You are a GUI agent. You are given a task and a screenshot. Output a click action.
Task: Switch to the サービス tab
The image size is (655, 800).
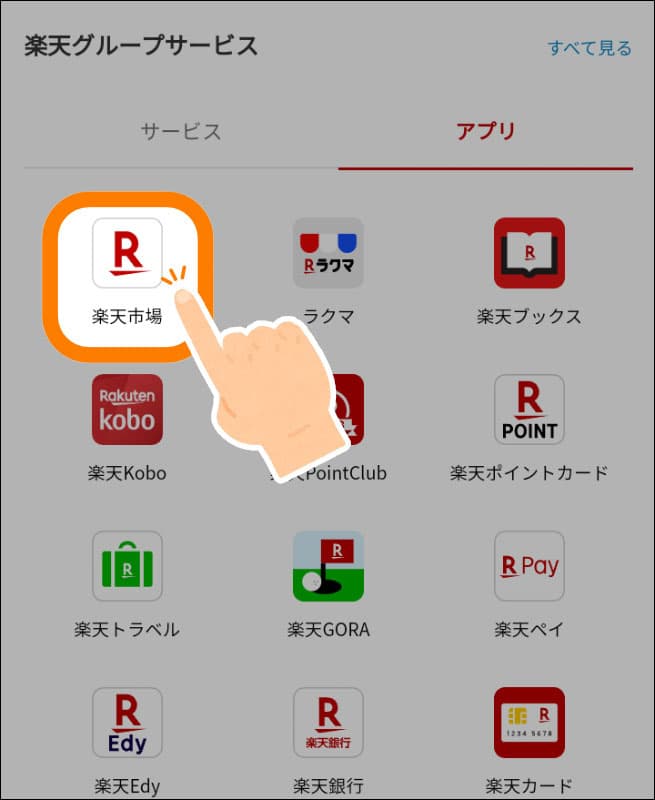[181, 131]
